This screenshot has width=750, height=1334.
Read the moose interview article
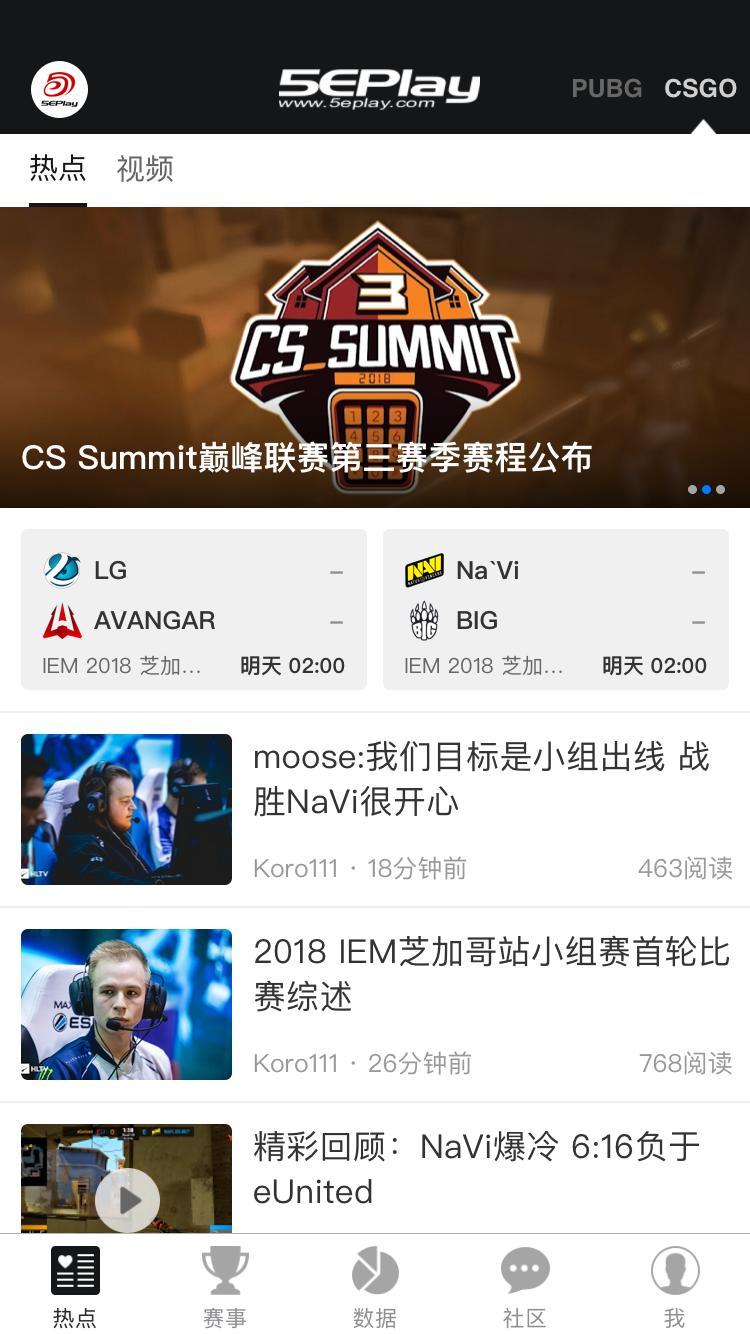pos(375,809)
